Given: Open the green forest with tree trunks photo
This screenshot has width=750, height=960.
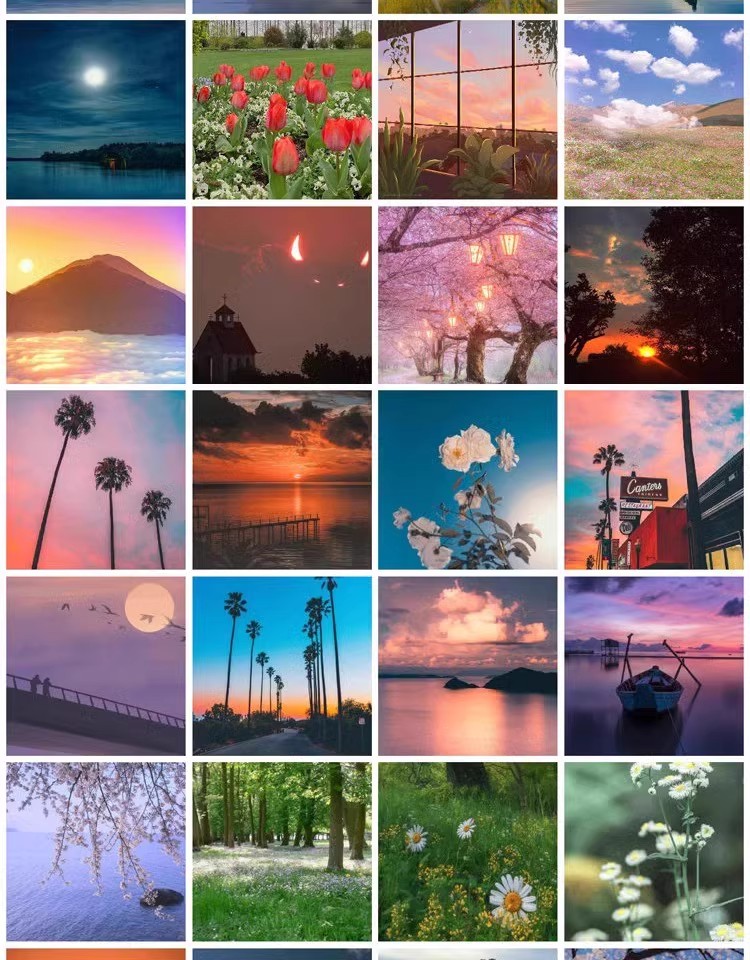Looking at the screenshot, I should [x=282, y=852].
